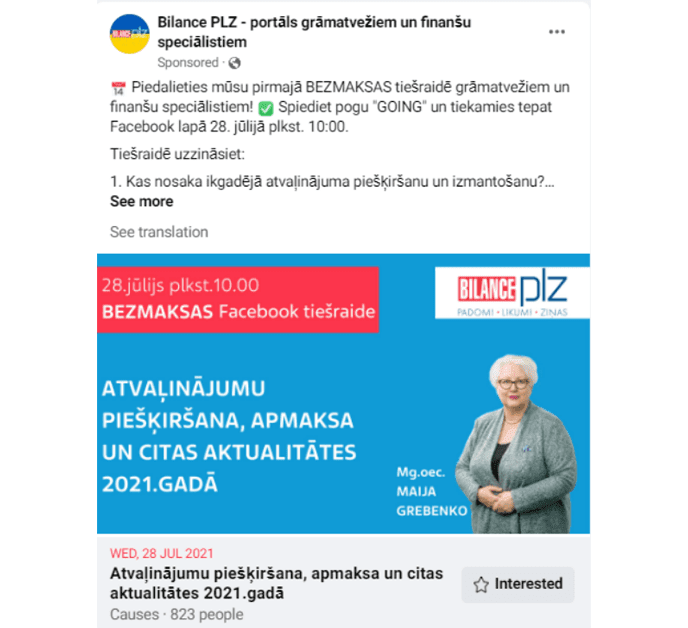688x628 pixels.
Task: Tap the Bilance PLZ profile picture
Action: coord(129,35)
